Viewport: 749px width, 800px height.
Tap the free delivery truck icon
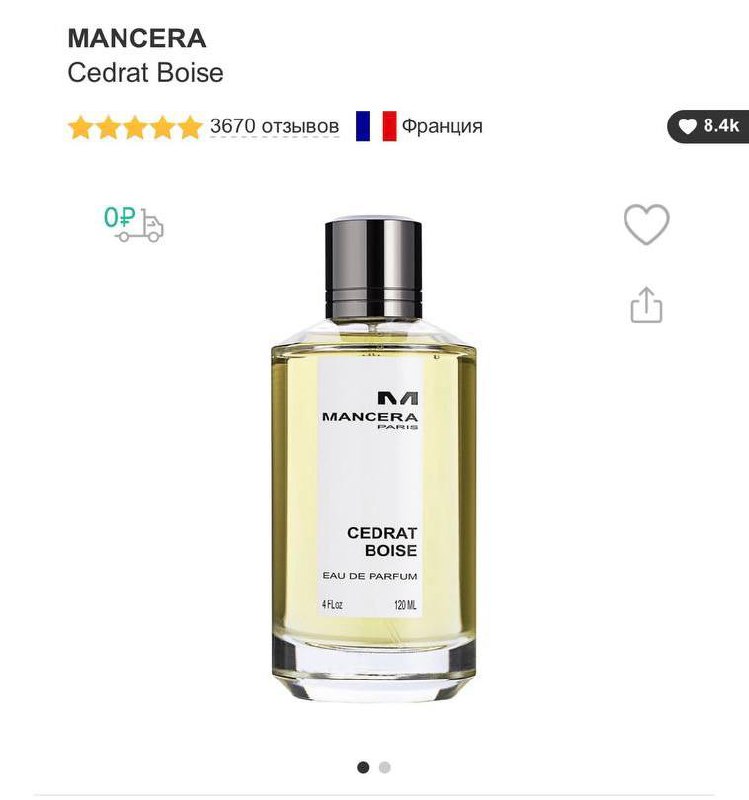pyautogui.click(x=135, y=224)
